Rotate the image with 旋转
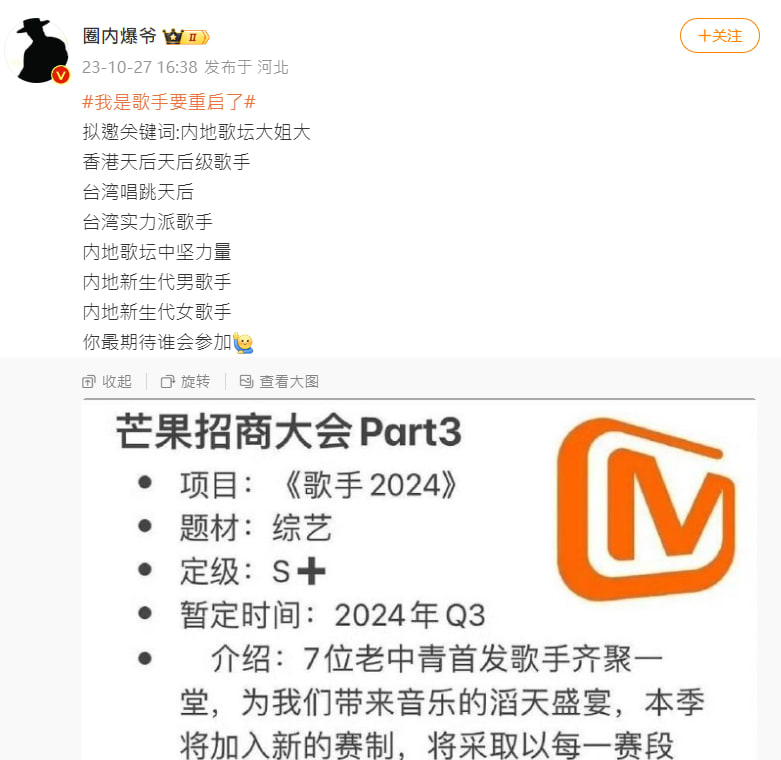 186,381
